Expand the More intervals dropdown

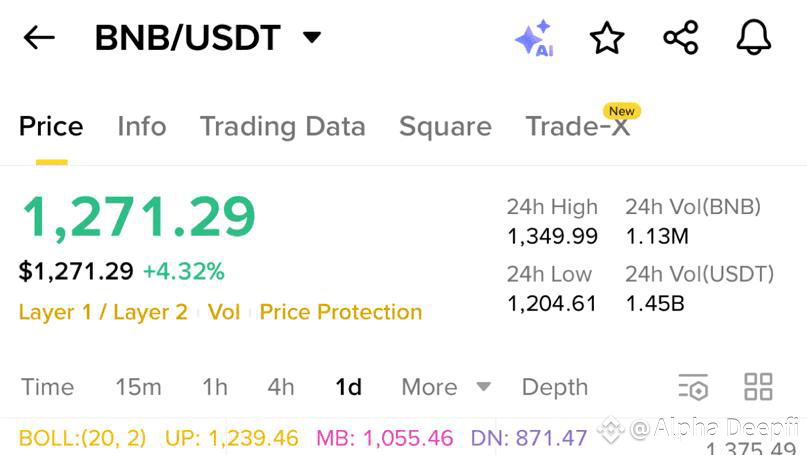point(446,387)
